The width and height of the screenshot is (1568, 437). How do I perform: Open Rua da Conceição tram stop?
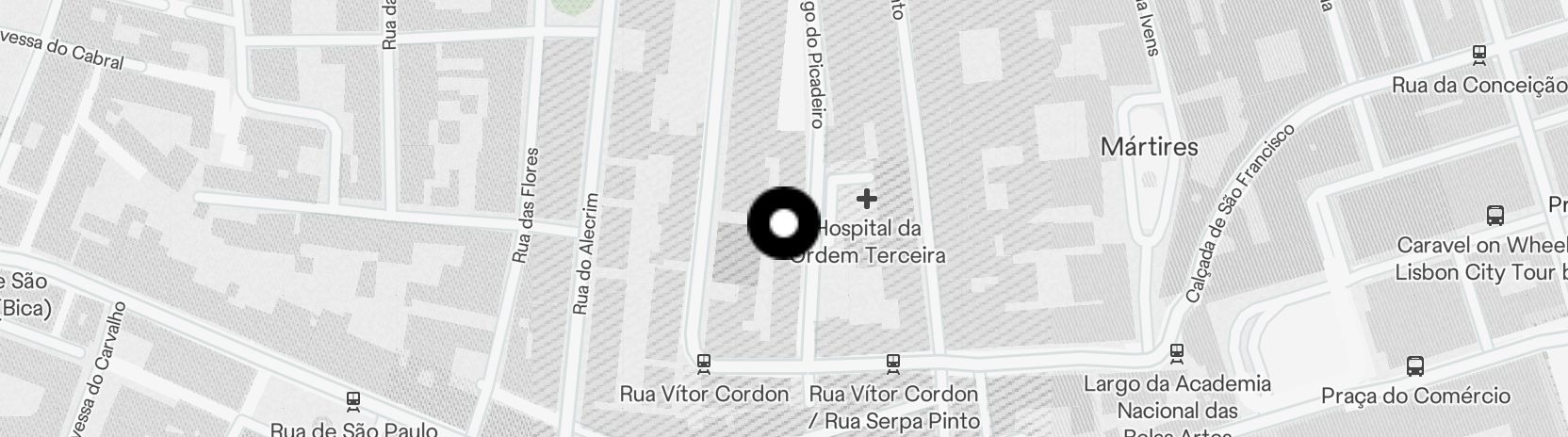(1479, 55)
